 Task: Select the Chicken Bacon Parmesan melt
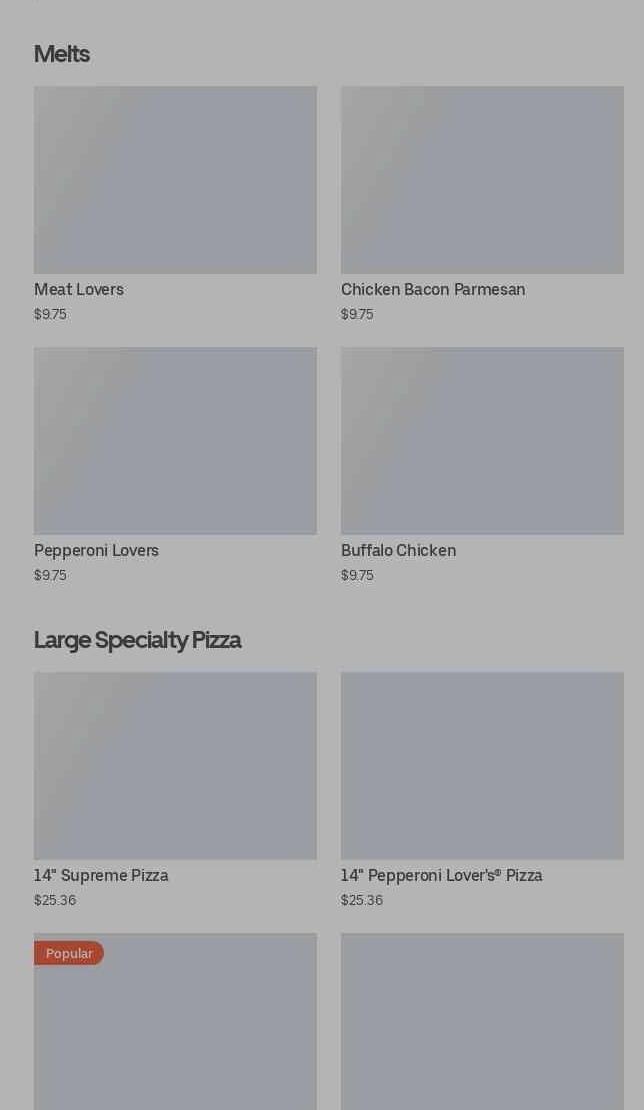pyautogui.click(x=481, y=181)
